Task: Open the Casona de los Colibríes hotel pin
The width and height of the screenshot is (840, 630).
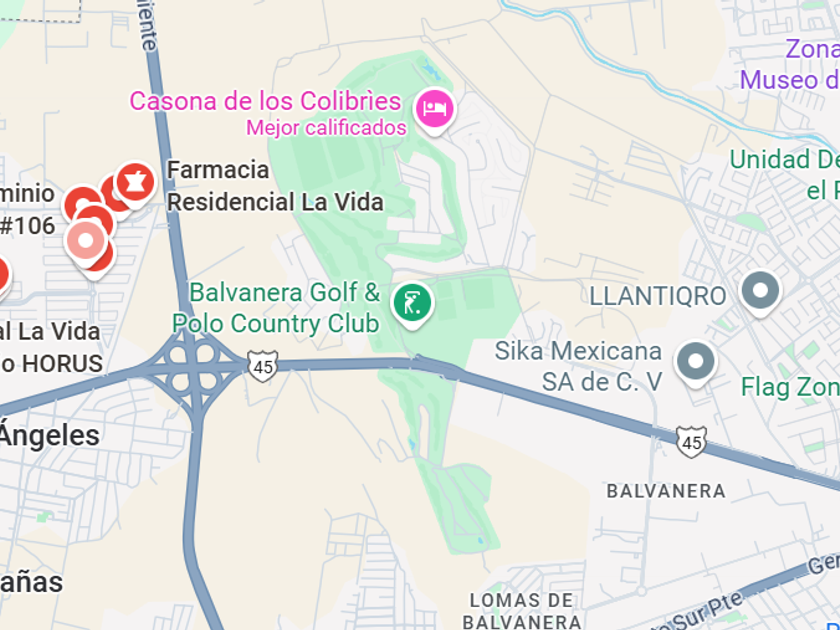Action: coord(434,107)
